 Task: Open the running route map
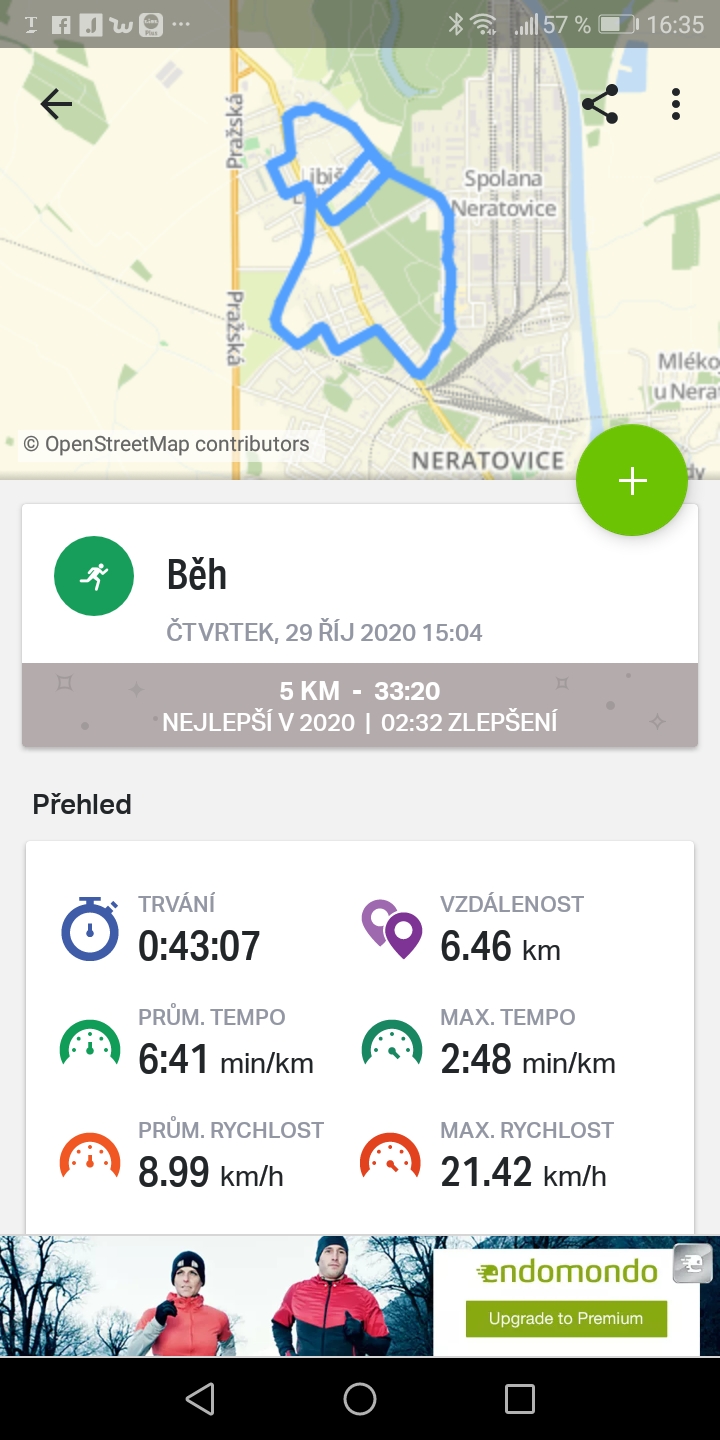pyautogui.click(x=360, y=262)
